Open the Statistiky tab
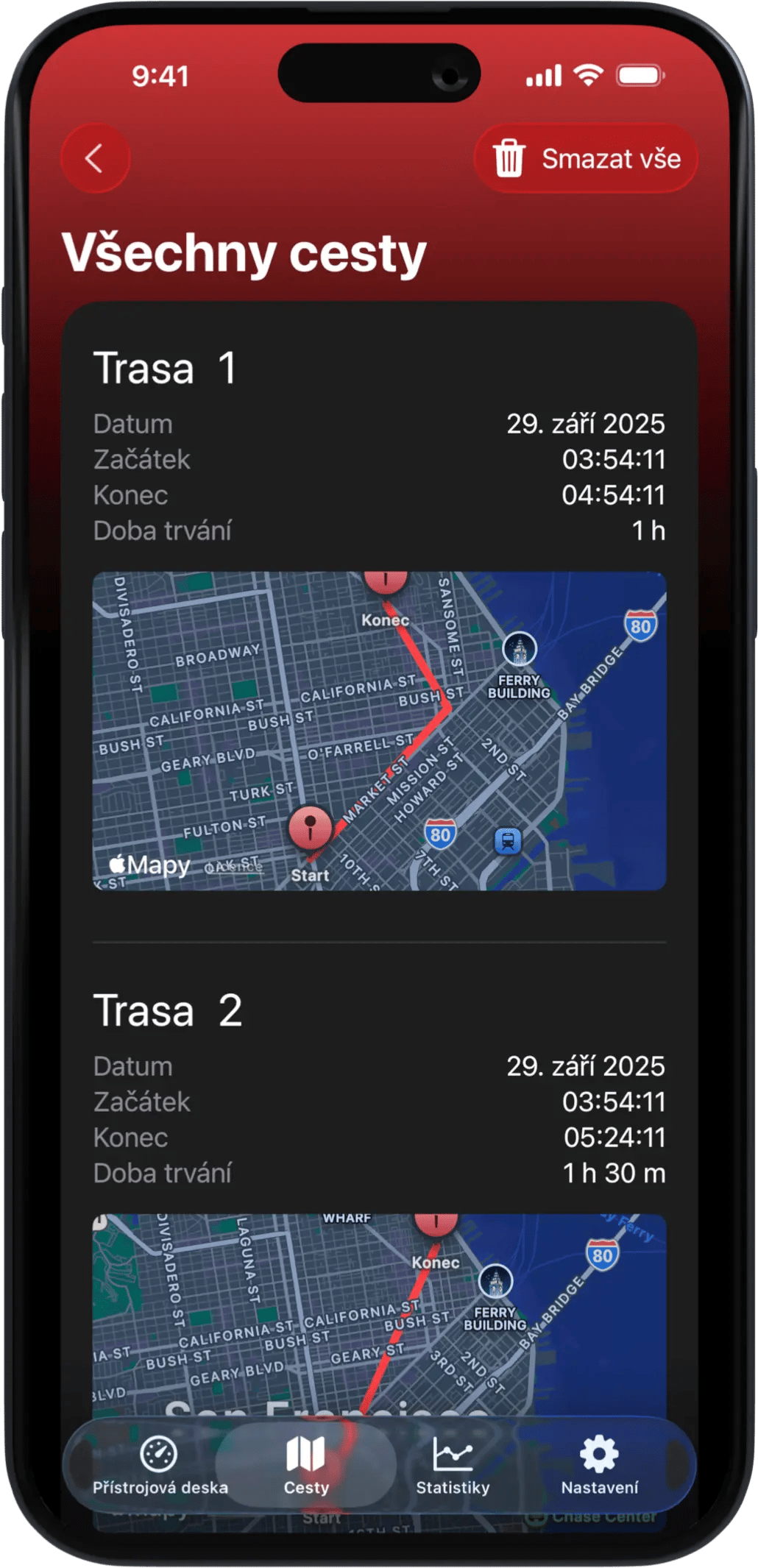Screen dimensions: 758x1568 pos(453,1464)
